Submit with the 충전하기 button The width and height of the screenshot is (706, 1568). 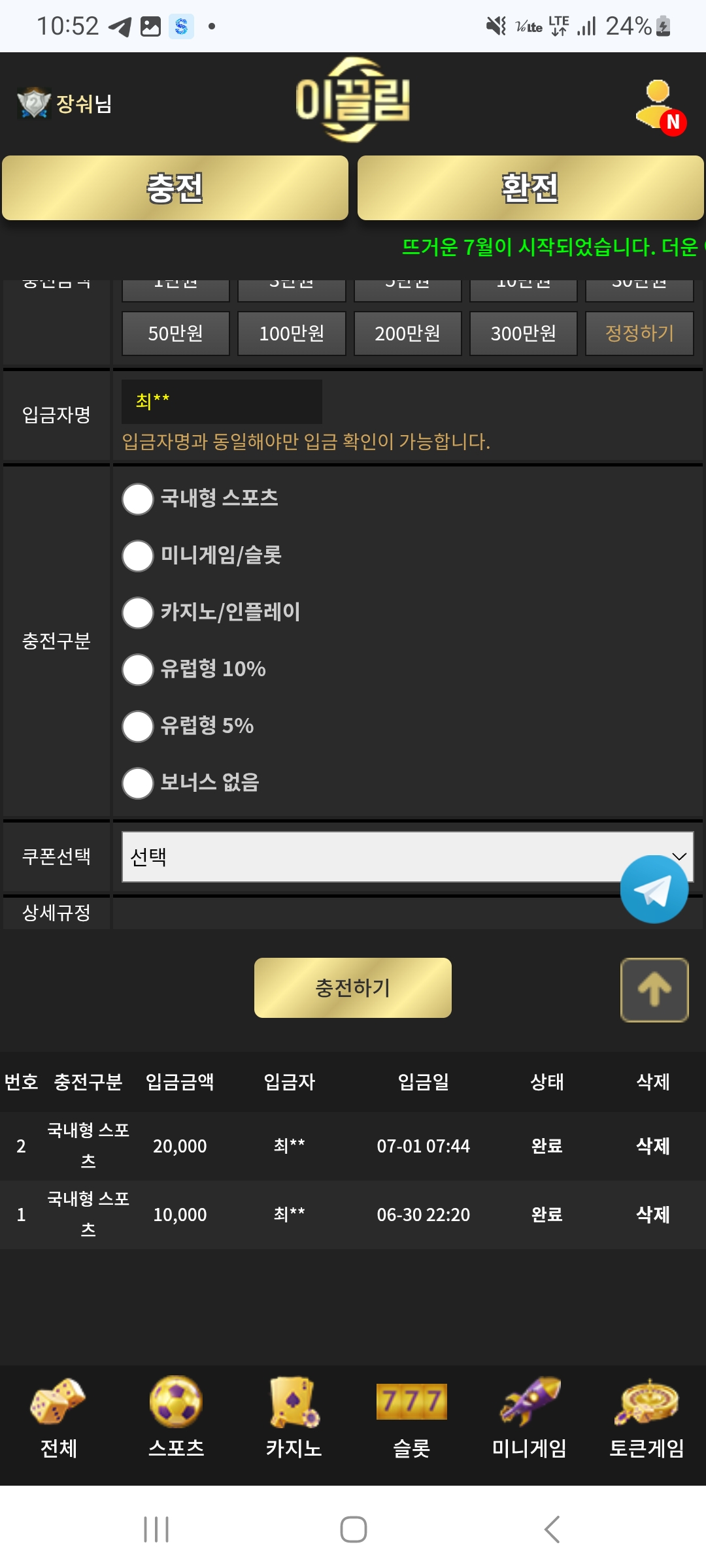coord(353,988)
